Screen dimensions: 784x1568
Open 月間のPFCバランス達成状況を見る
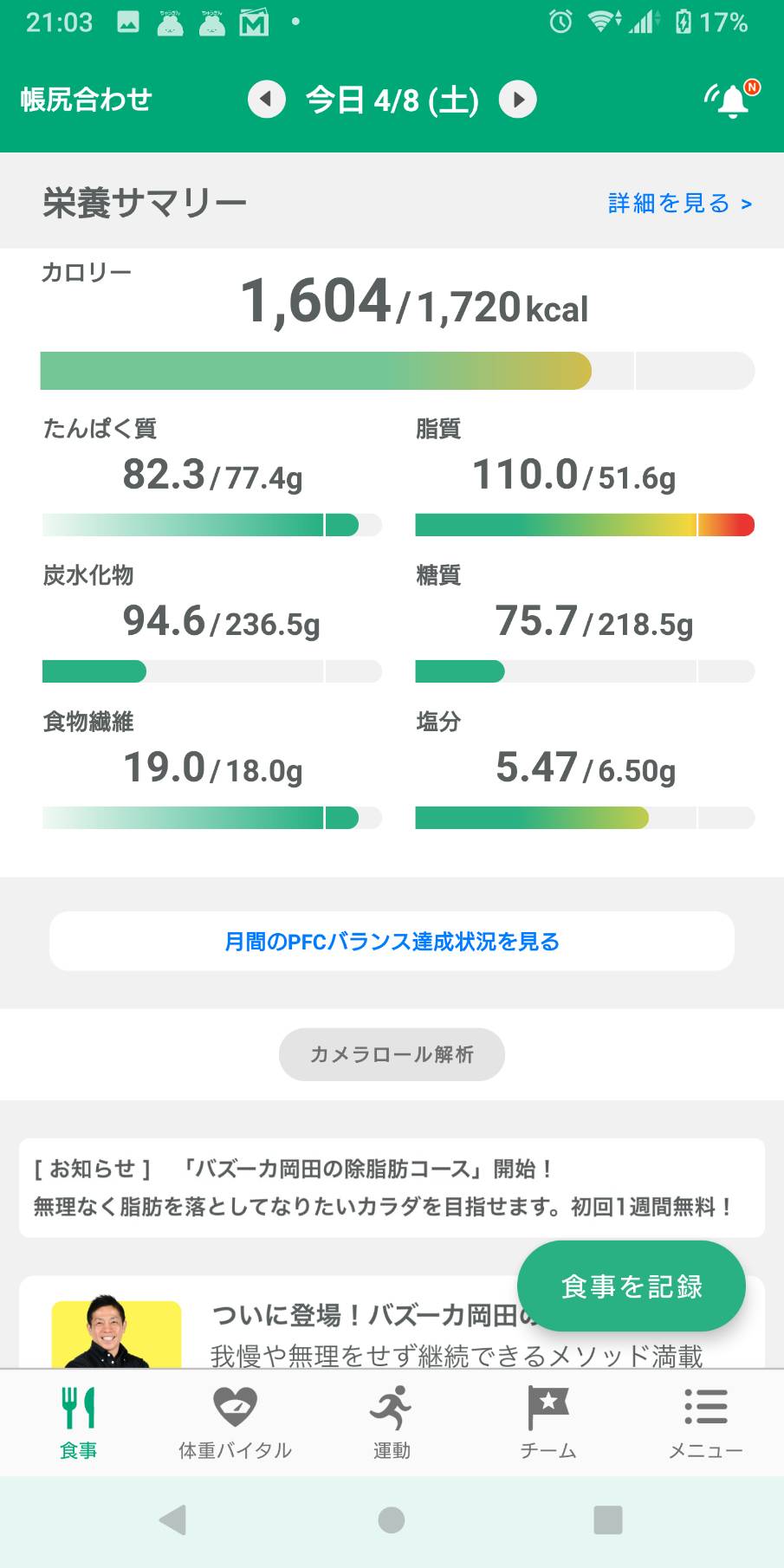[392, 942]
